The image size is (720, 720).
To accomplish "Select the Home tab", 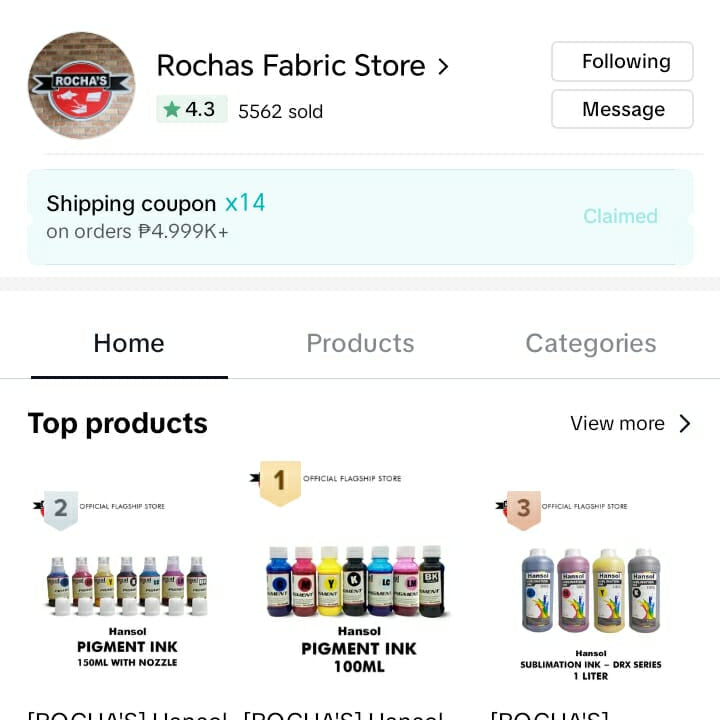I will (x=129, y=343).
